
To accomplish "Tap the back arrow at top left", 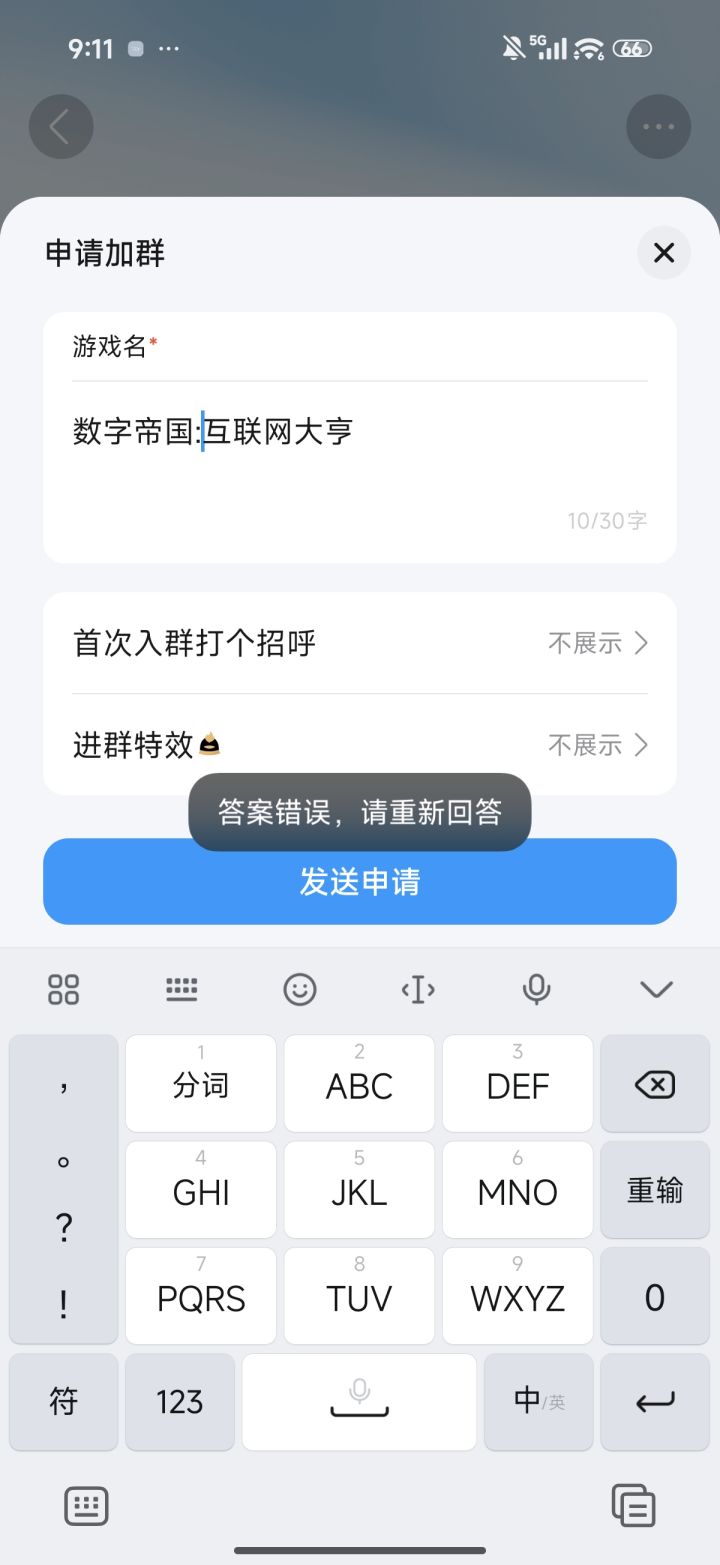I will pos(61,126).
